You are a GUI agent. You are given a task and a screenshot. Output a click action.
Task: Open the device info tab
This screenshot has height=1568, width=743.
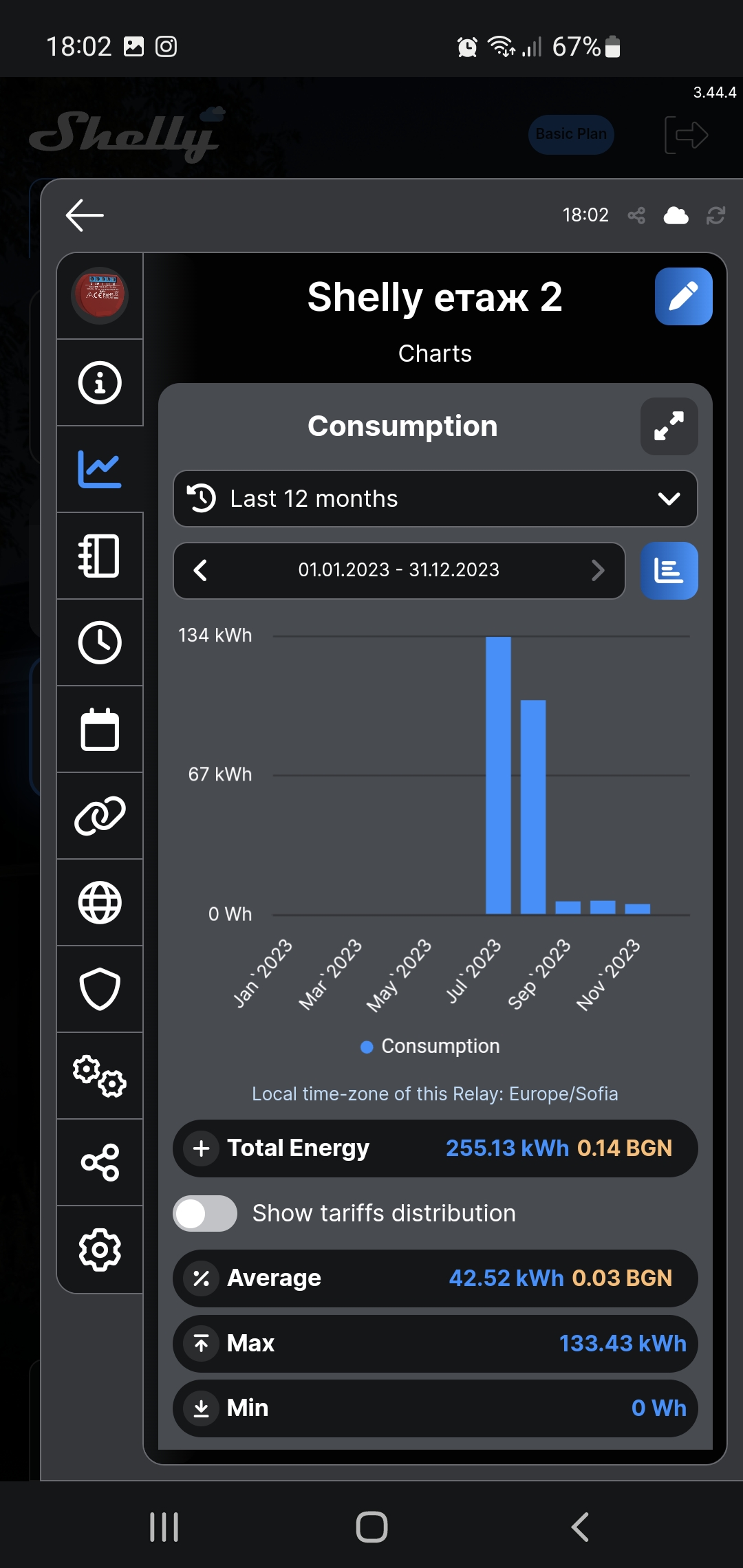(x=100, y=382)
